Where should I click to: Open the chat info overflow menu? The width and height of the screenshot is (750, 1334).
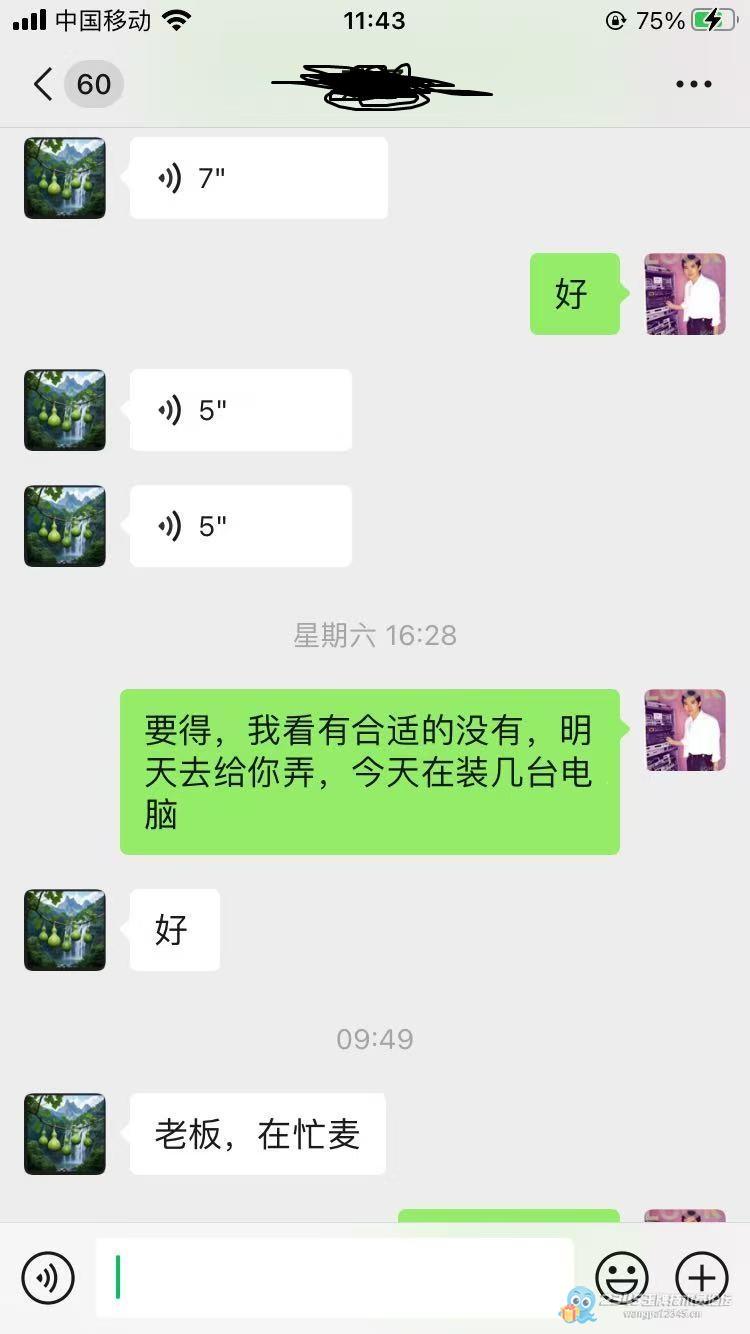(x=693, y=84)
